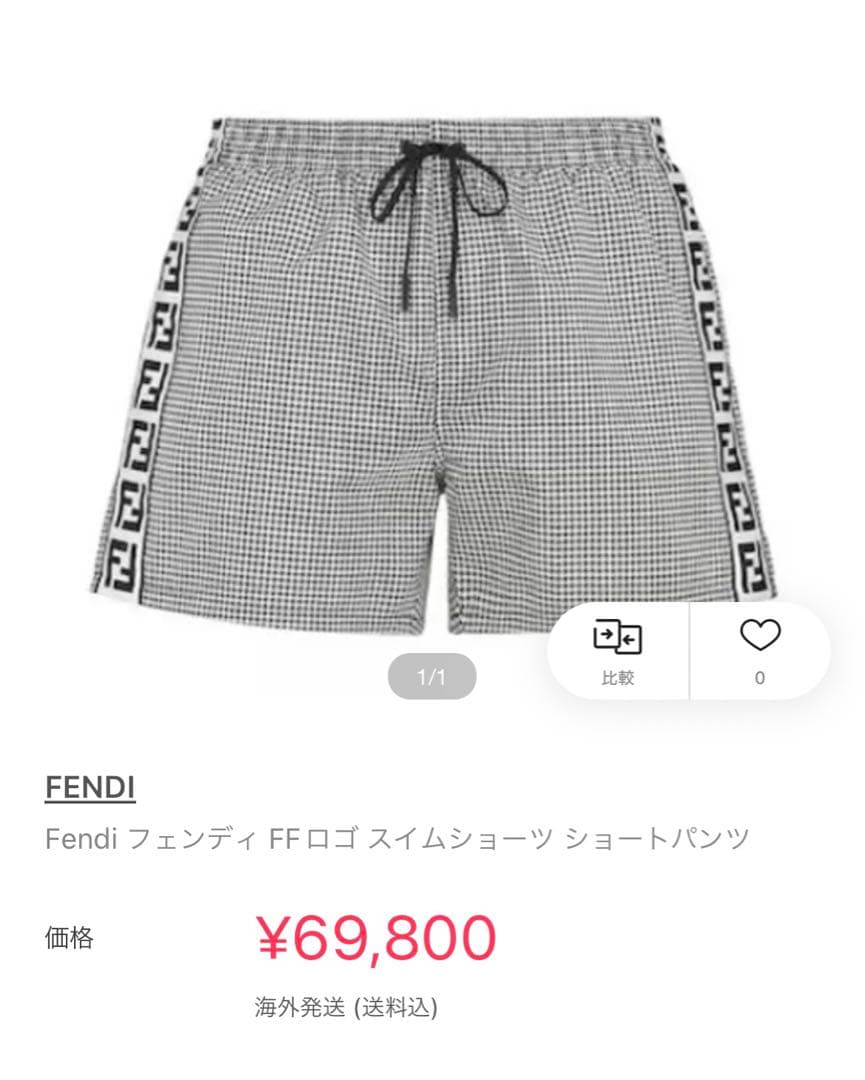Open the comparison feature via its icon
The image size is (865, 1080).
point(617,648)
